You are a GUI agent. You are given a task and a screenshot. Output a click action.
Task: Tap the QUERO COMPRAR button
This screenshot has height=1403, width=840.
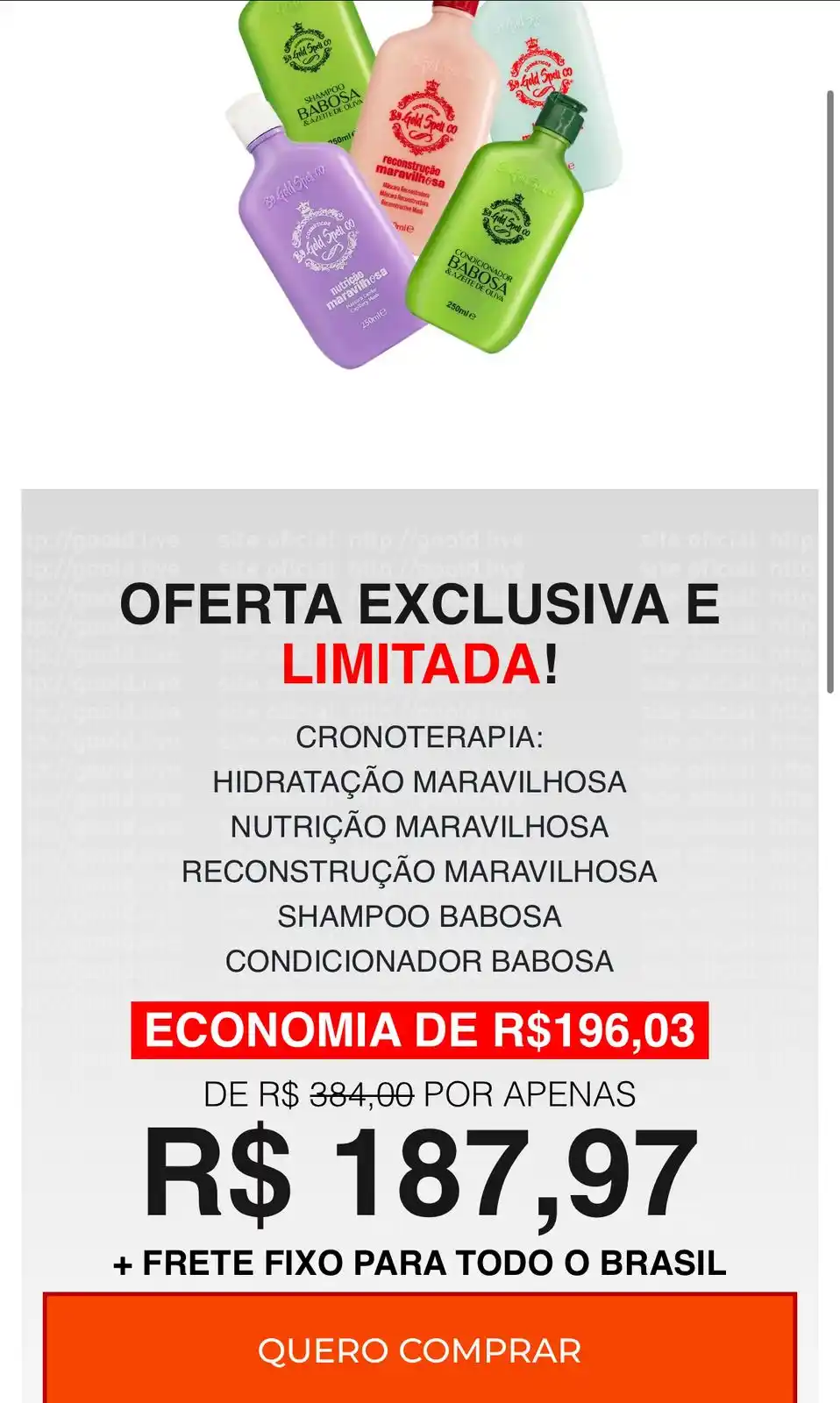[x=419, y=1350]
